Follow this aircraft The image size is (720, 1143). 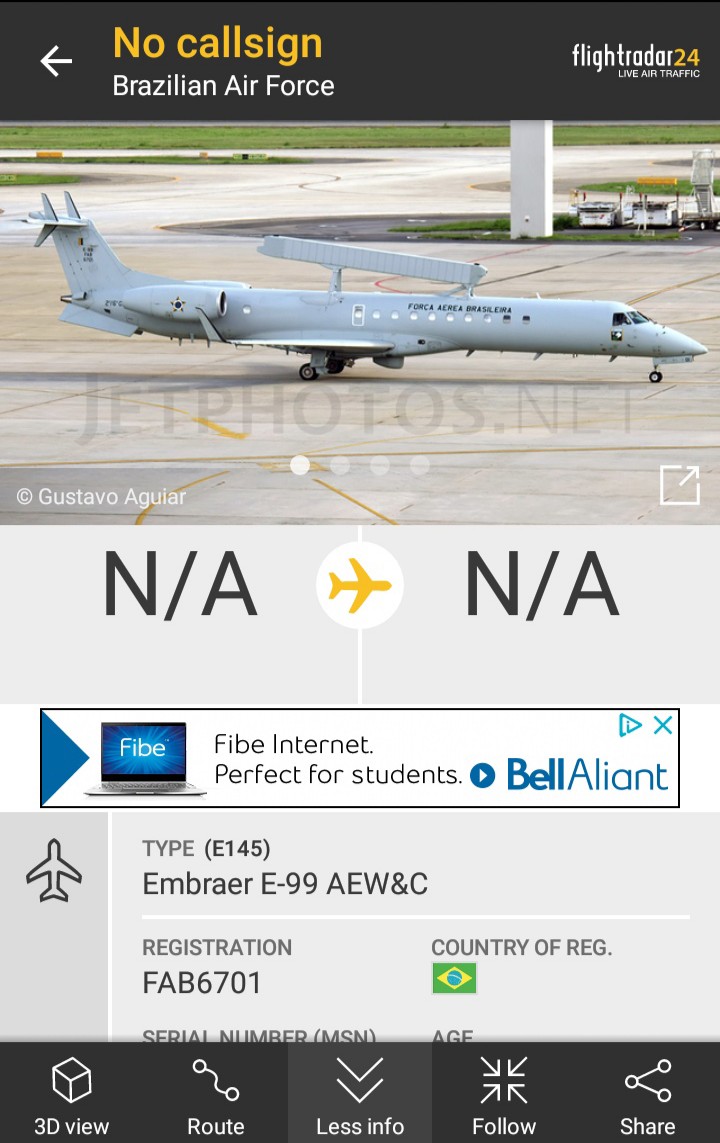coord(504,1095)
